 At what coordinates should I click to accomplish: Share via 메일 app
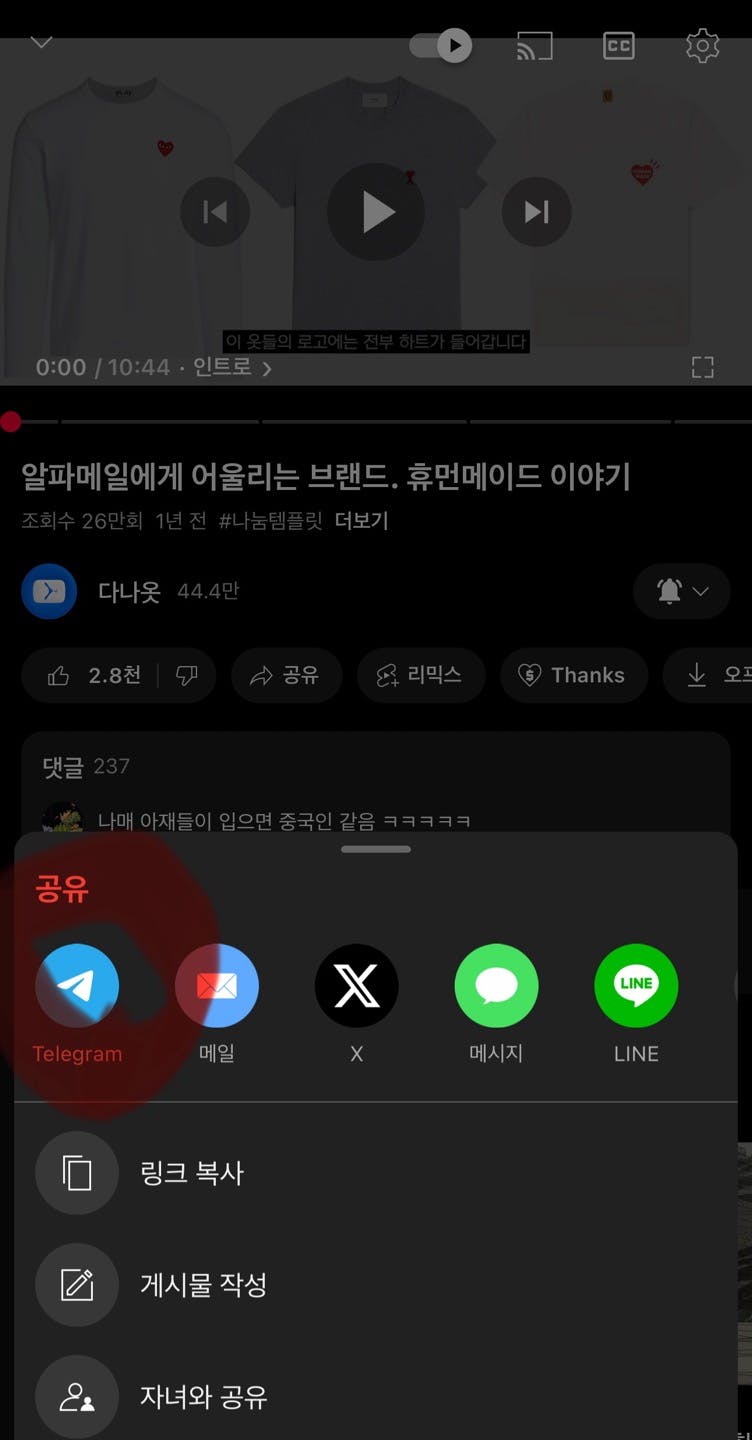pyautogui.click(x=217, y=986)
